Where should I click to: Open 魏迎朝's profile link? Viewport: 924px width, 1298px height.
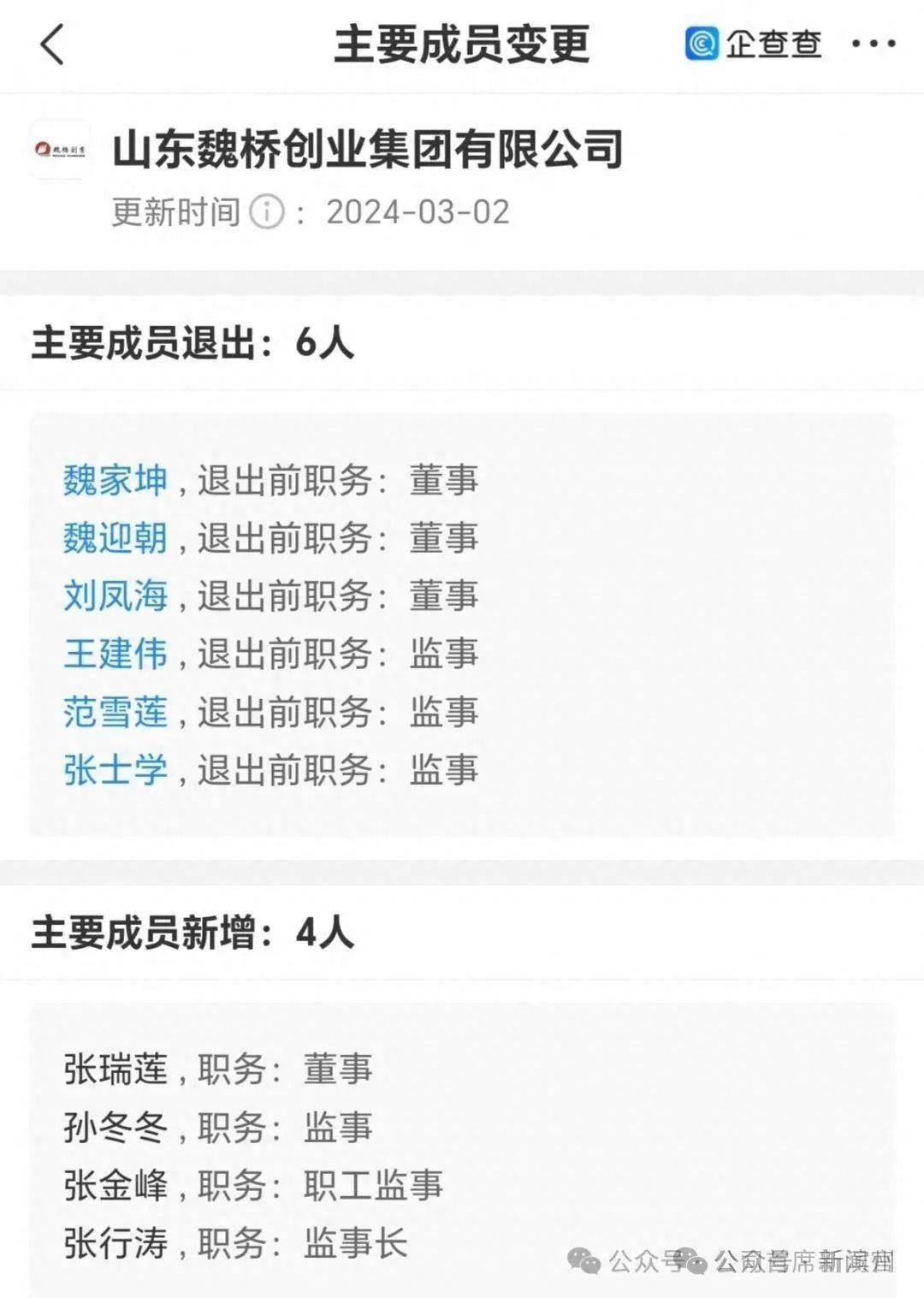pos(115,538)
